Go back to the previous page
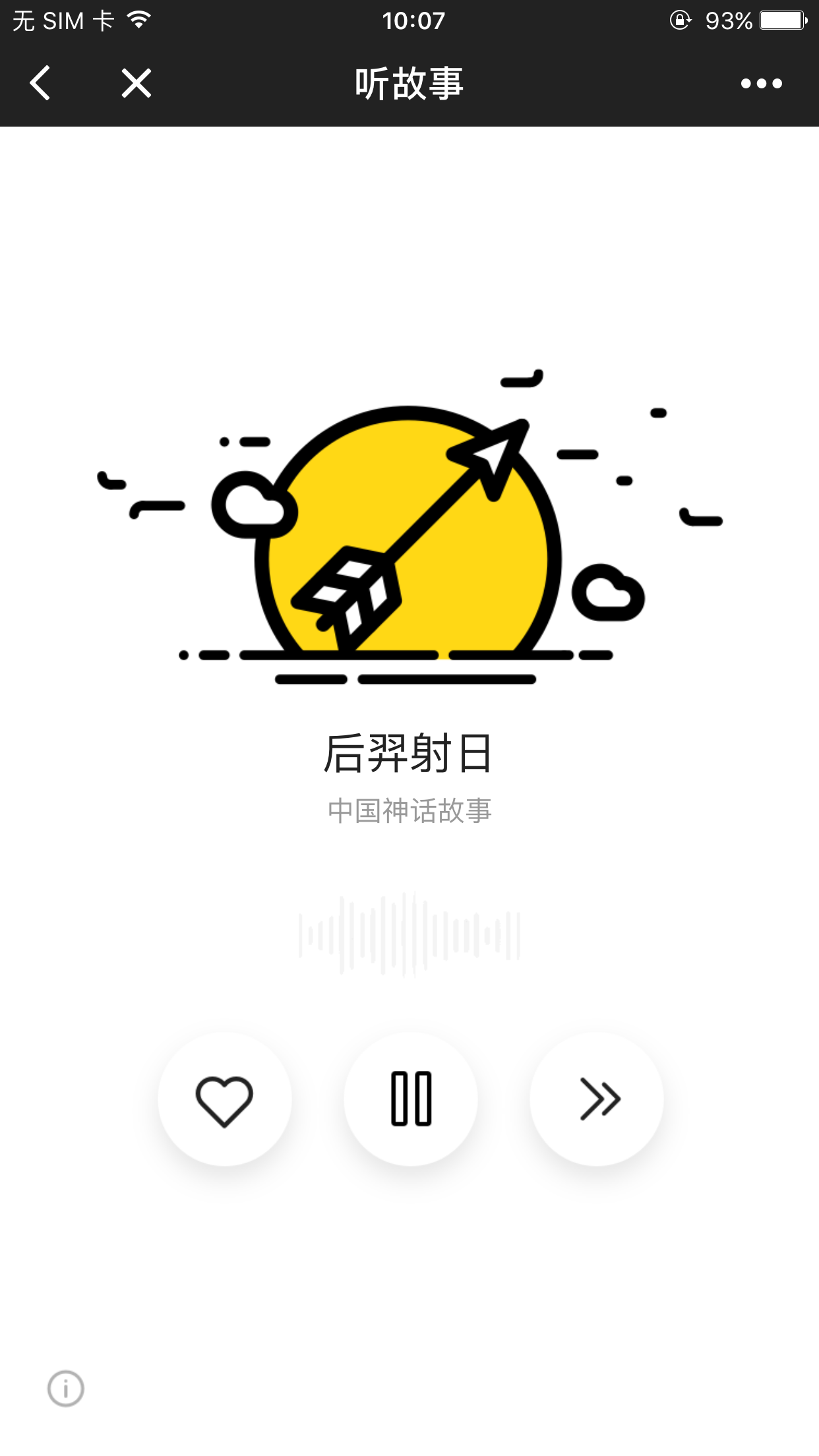The width and height of the screenshot is (819, 1456). 40,83
